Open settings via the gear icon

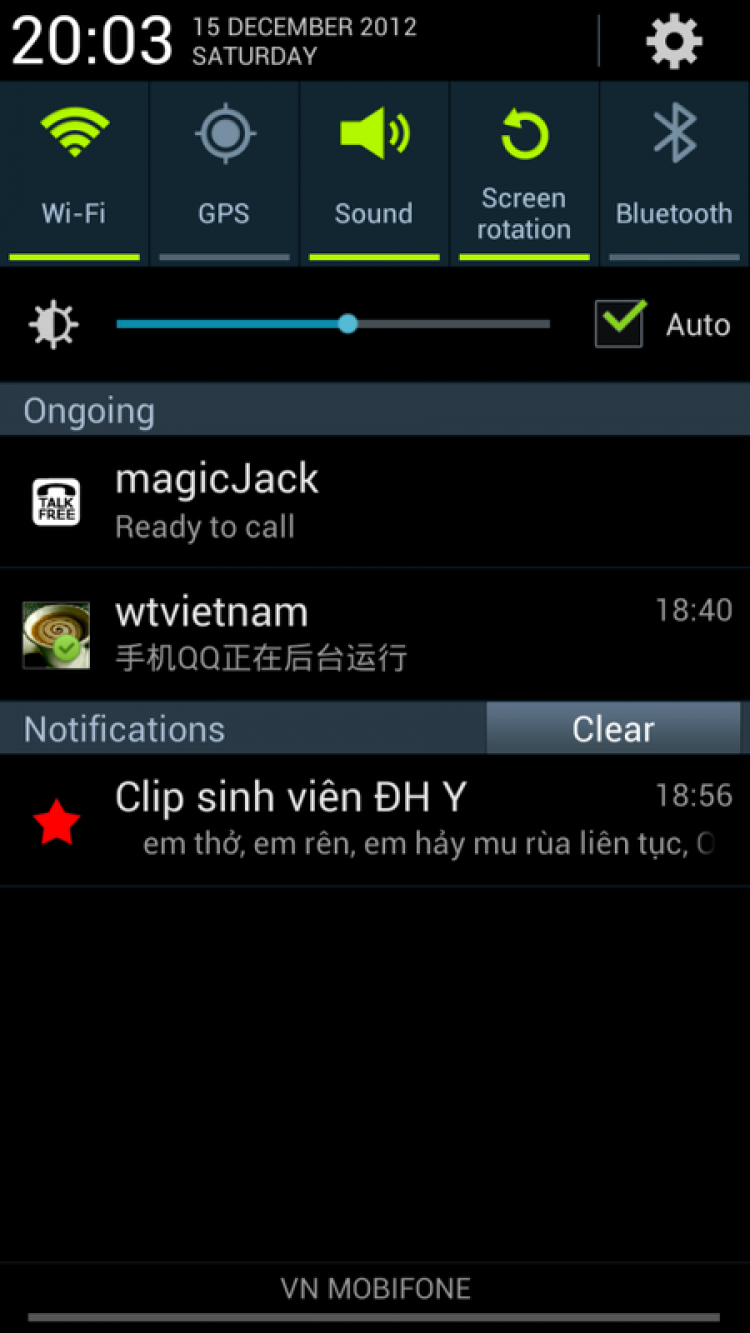(674, 41)
